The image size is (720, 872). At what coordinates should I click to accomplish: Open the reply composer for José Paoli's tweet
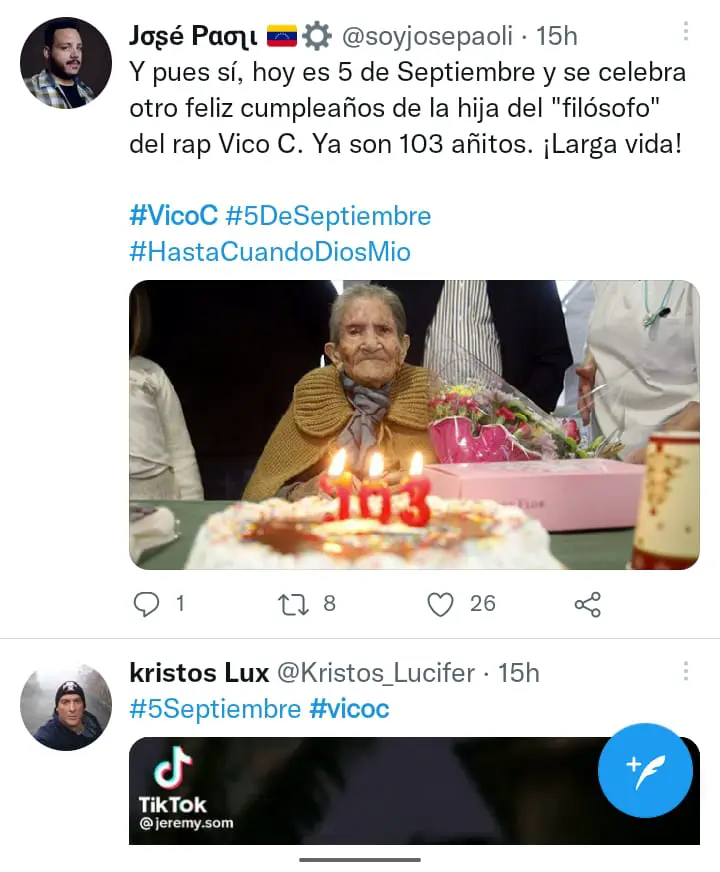point(148,603)
